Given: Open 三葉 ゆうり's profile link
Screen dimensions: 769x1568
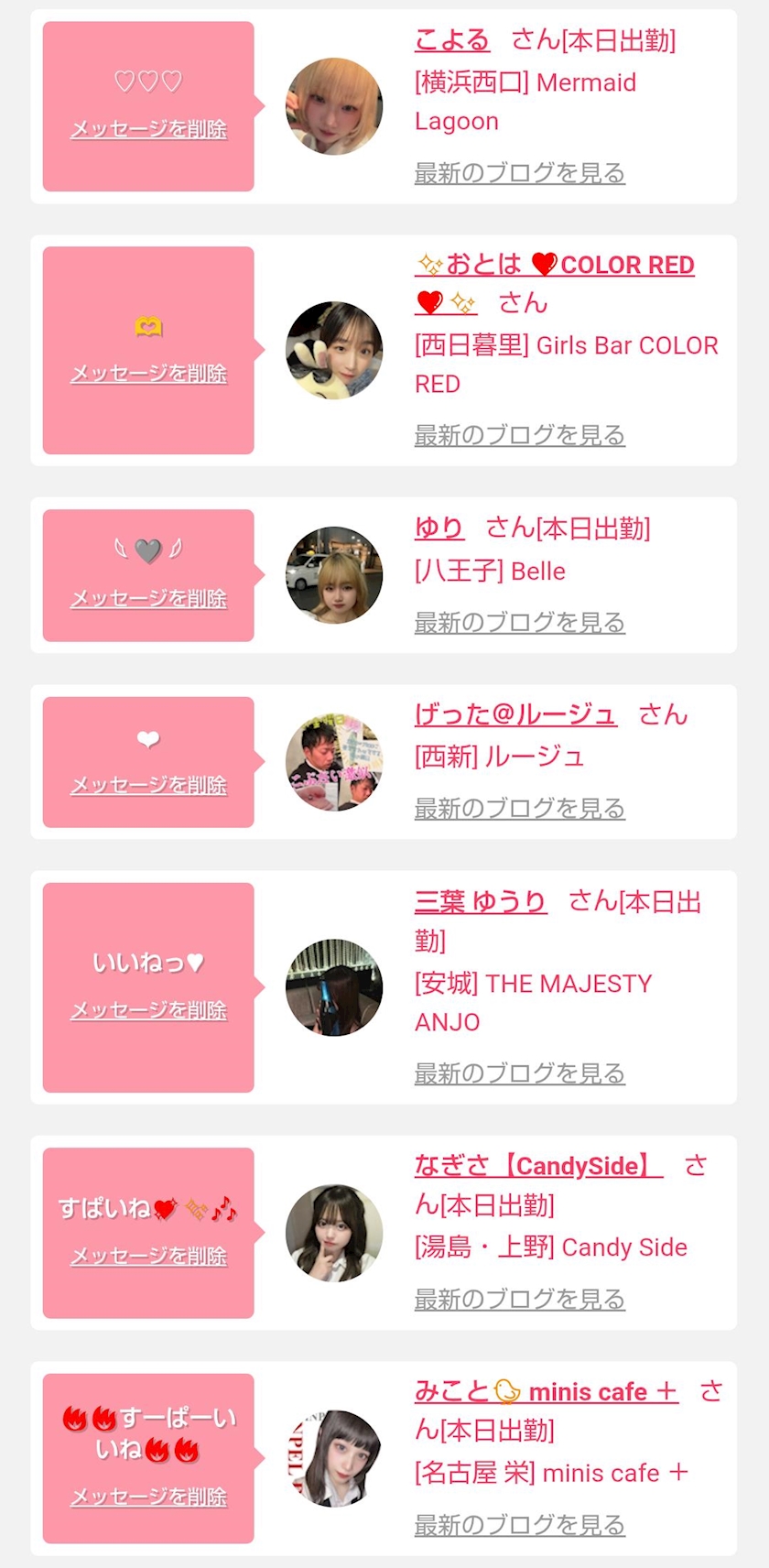Looking at the screenshot, I should pyautogui.click(x=480, y=902).
